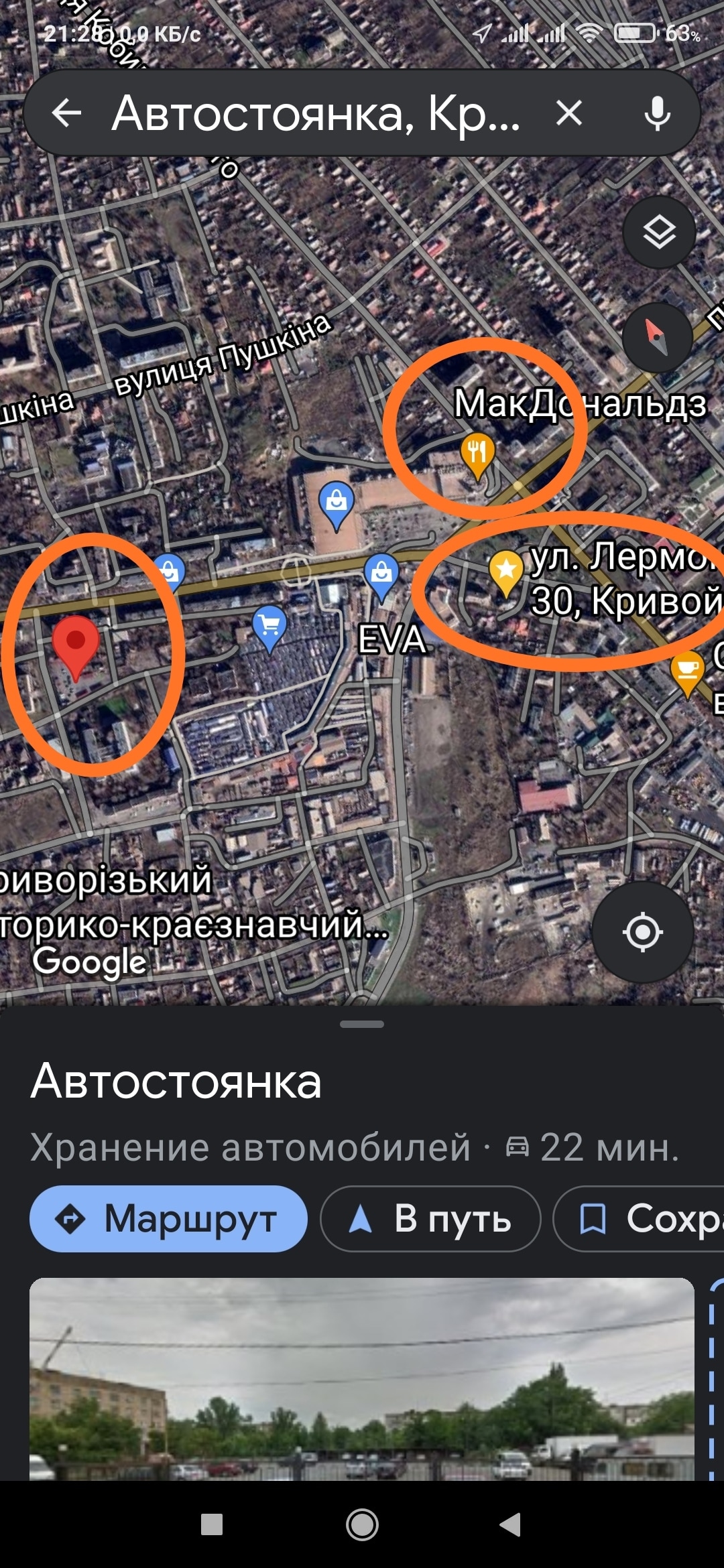This screenshot has height=1568, width=724.
Task: Select the shopping cart store pin
Action: (x=269, y=627)
